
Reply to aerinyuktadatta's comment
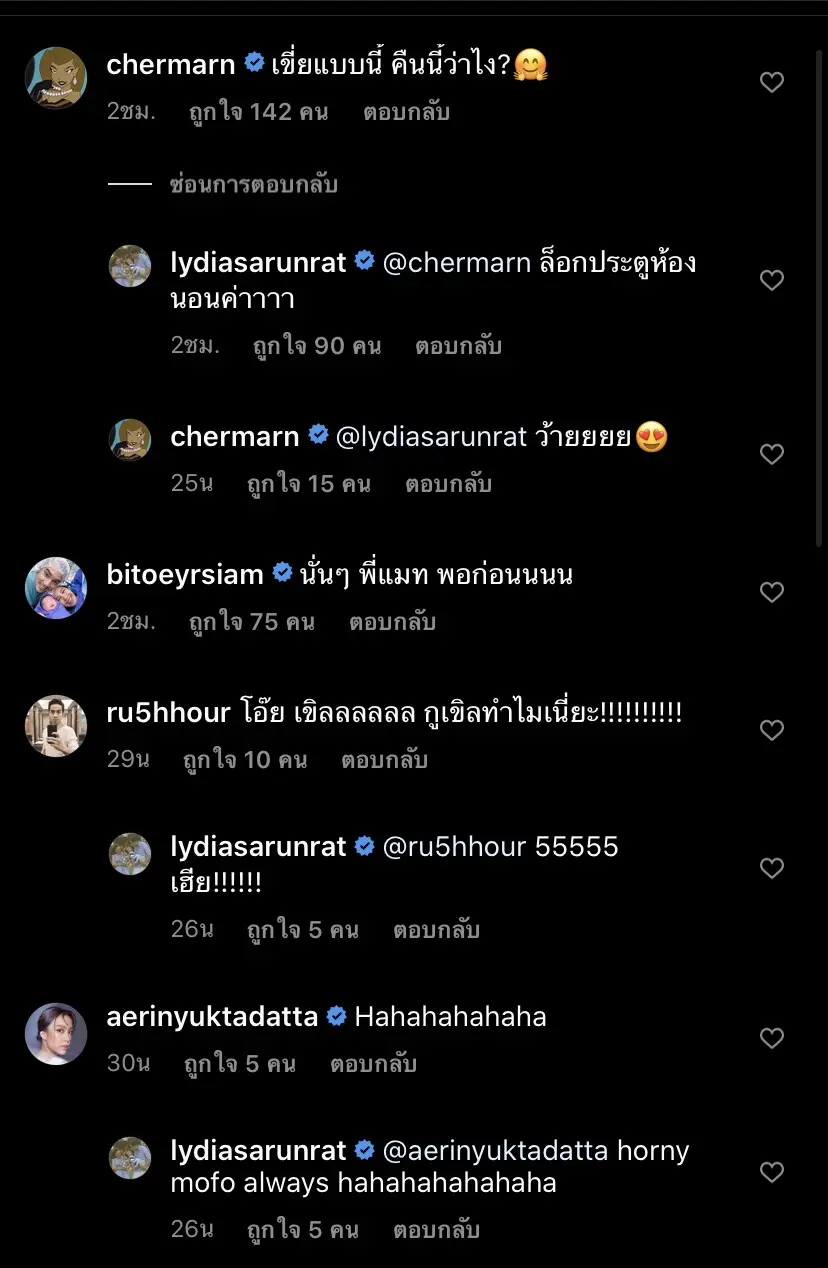click(373, 1064)
